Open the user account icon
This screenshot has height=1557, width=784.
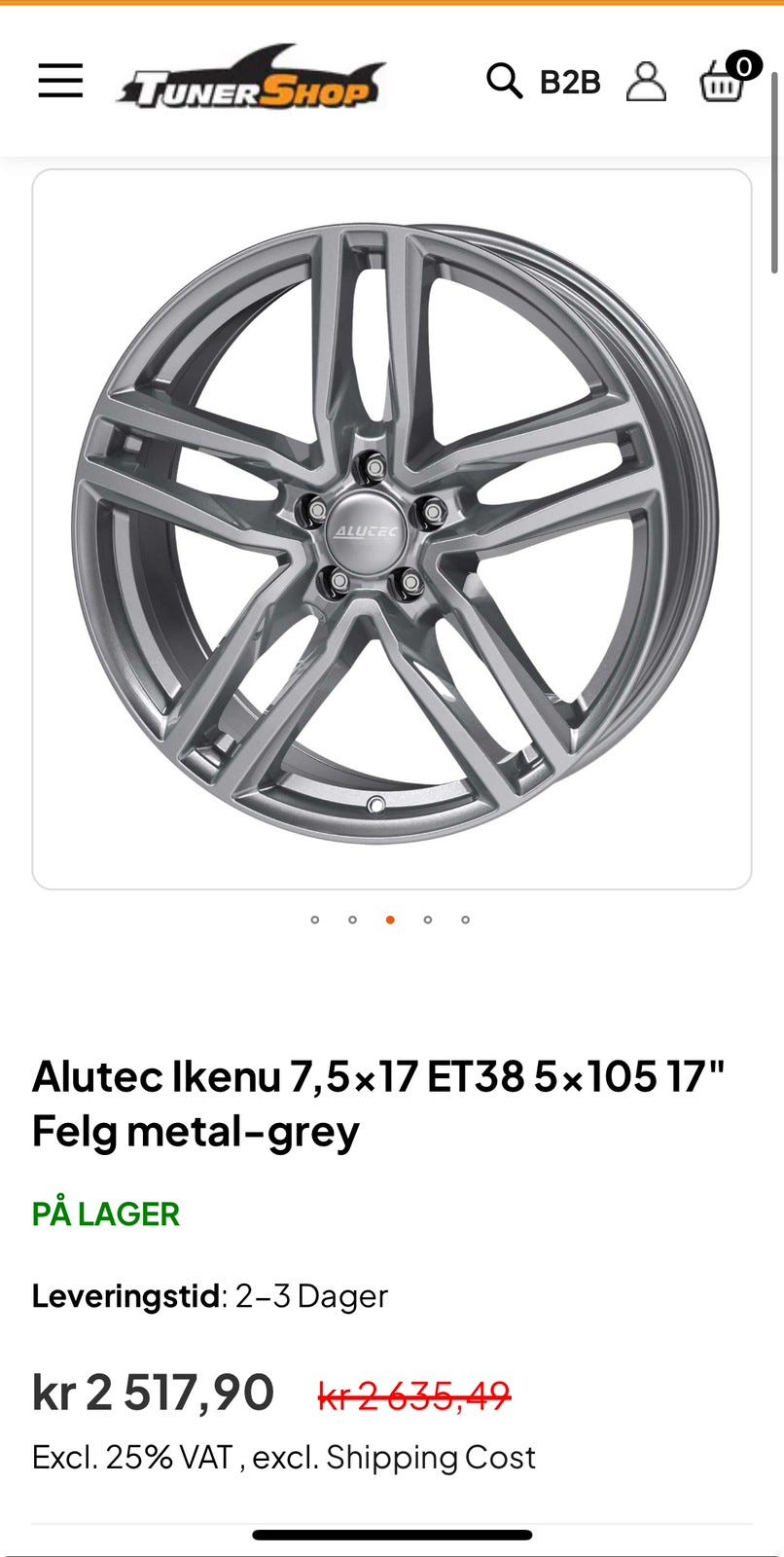(646, 82)
